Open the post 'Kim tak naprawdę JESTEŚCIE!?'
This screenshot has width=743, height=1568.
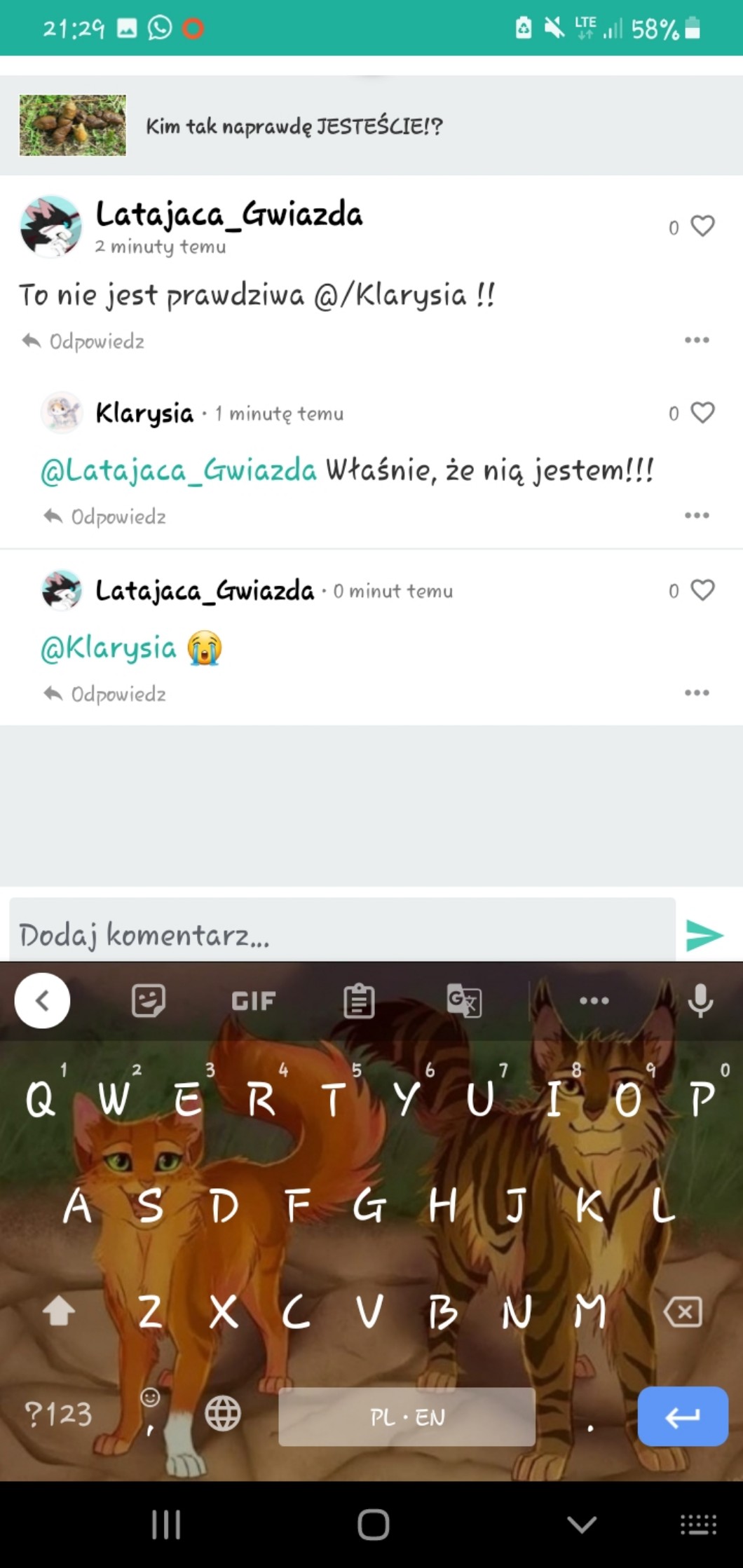[x=294, y=126]
